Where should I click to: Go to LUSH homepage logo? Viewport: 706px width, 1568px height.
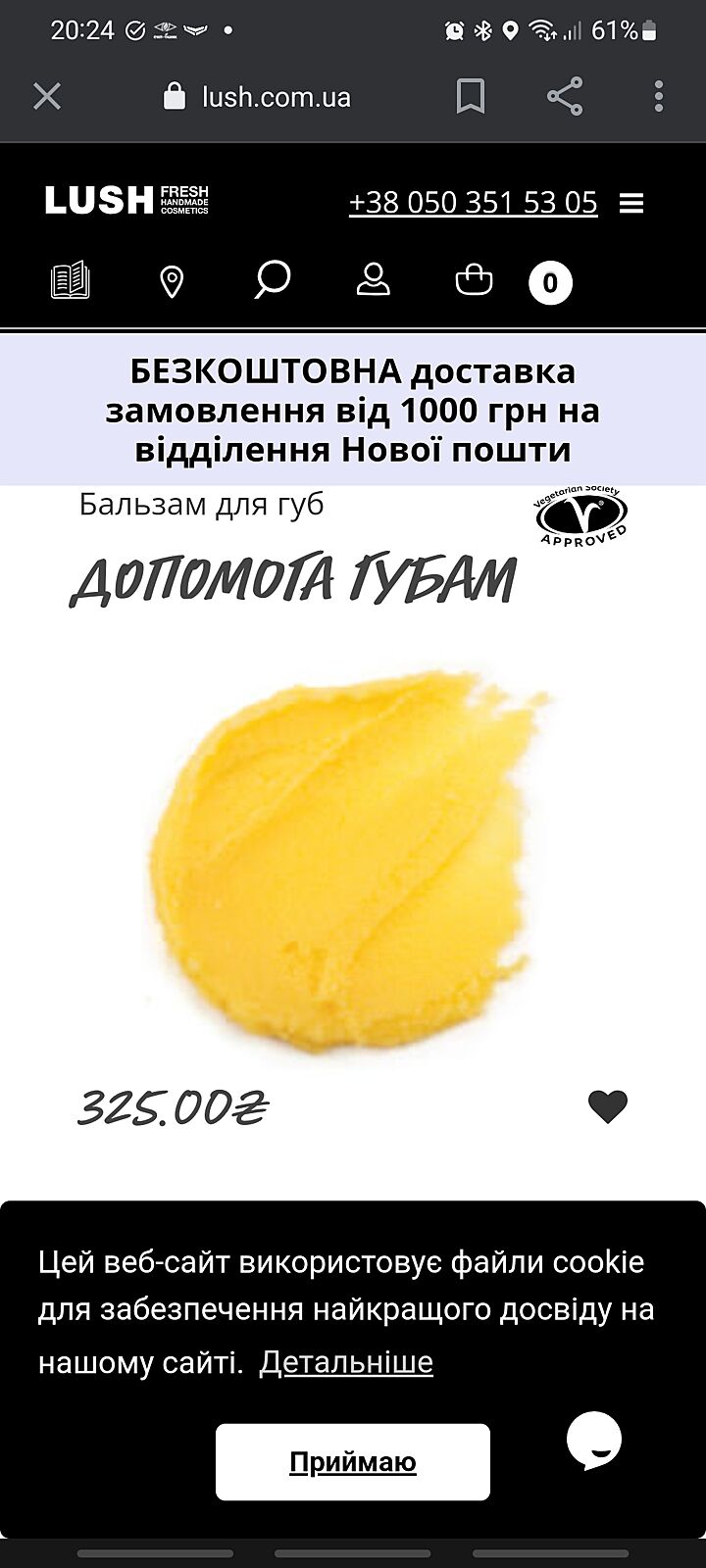click(126, 200)
